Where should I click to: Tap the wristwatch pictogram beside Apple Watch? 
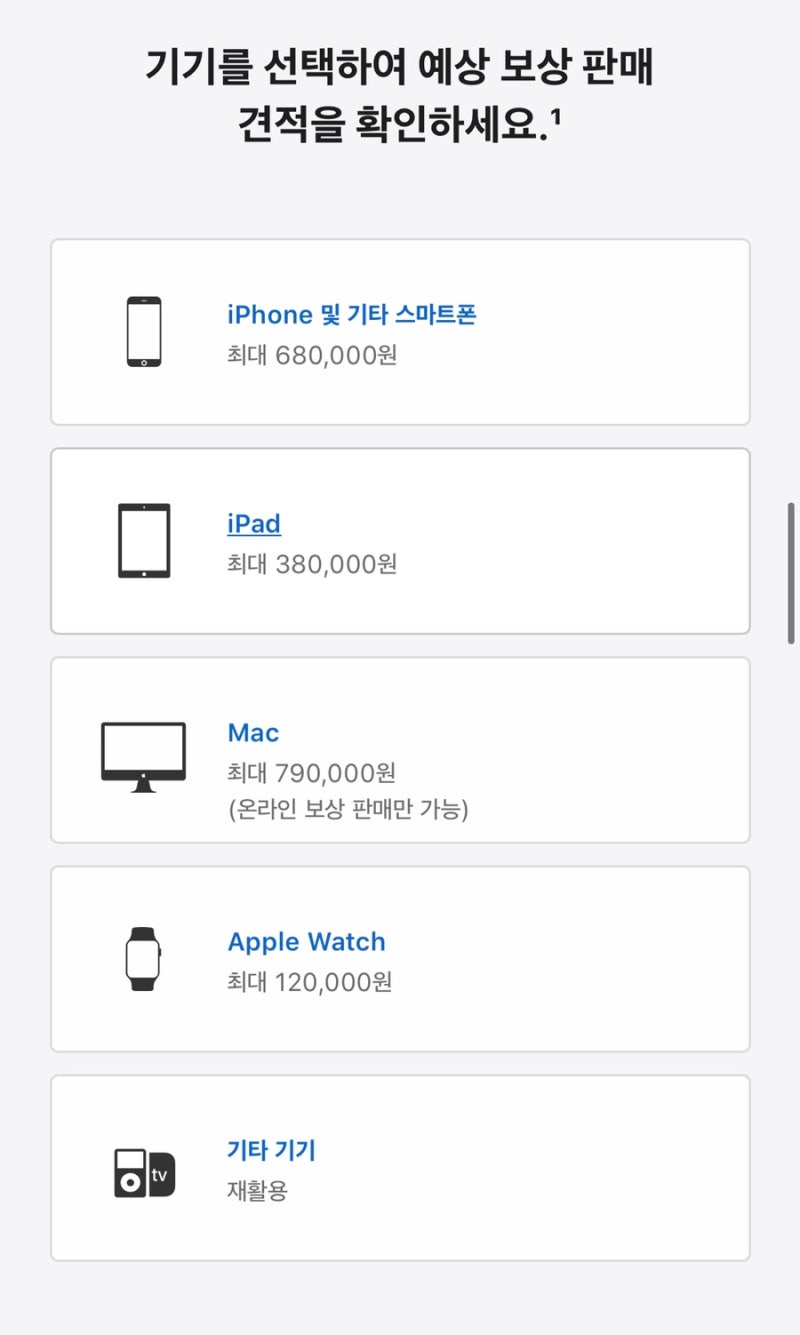coord(143,958)
